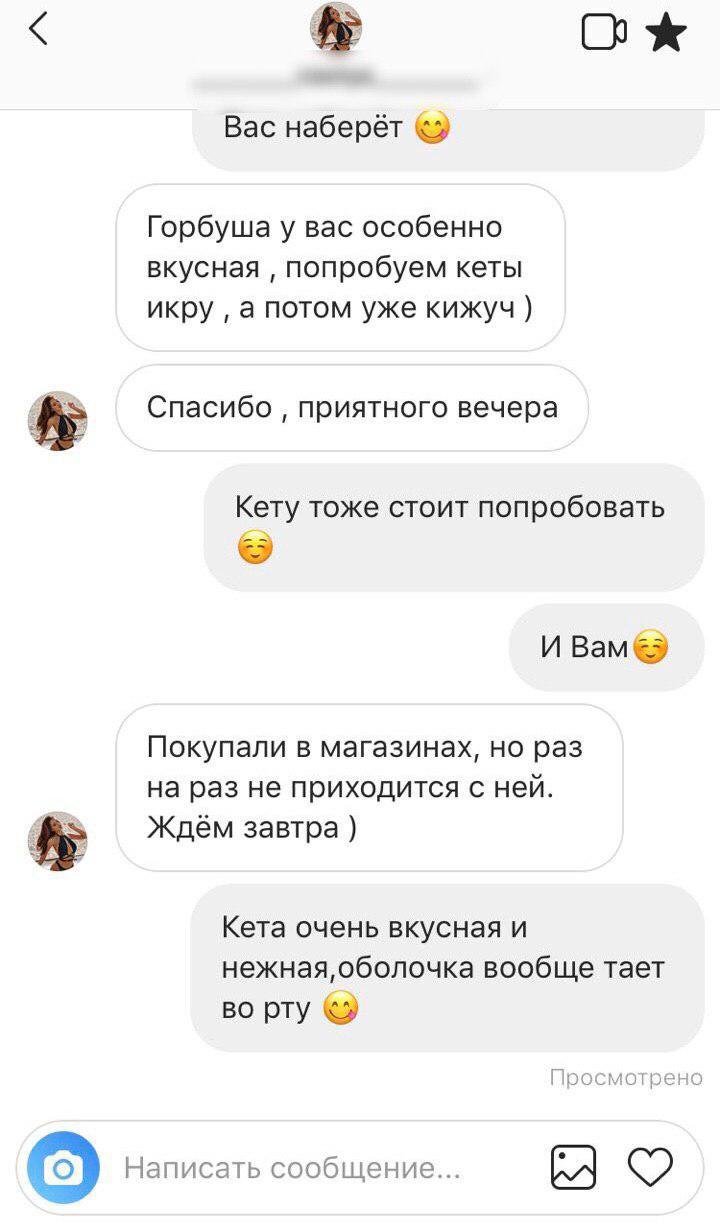Open avatar next to 'Ждём завтра' message
The width and height of the screenshot is (720, 1229).
[57, 840]
